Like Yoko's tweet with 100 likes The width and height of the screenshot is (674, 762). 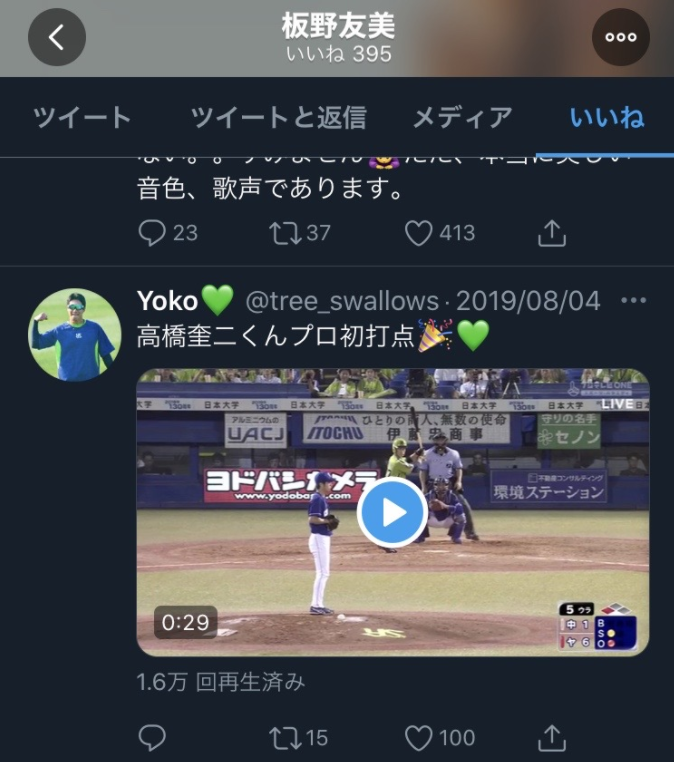[x=418, y=738]
